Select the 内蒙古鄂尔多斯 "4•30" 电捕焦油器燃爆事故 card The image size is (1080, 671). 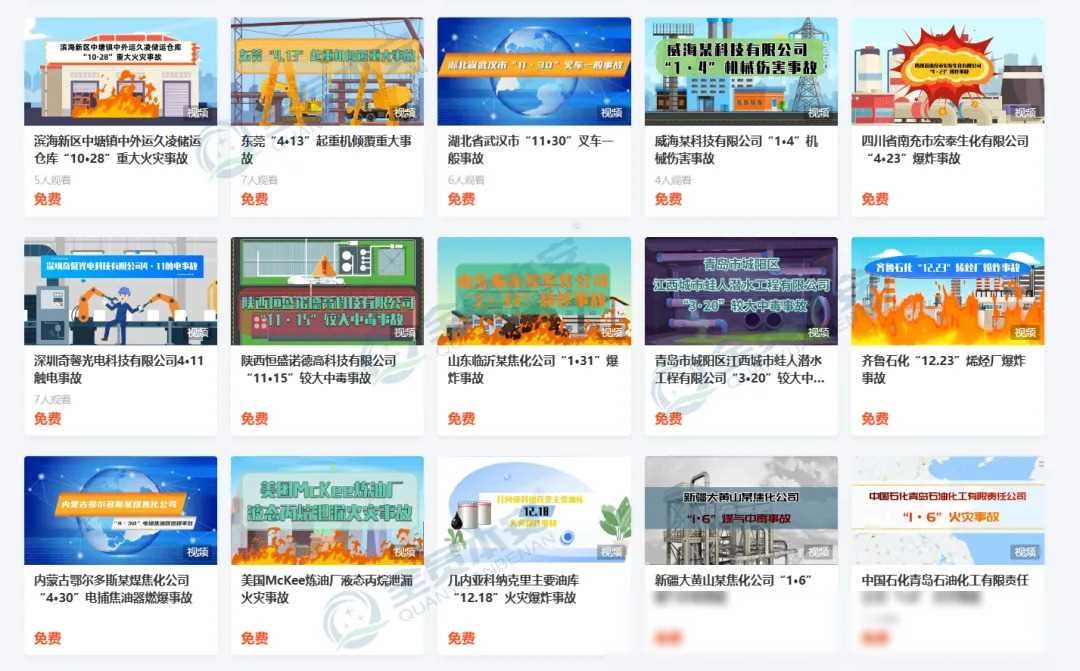pos(120,510)
